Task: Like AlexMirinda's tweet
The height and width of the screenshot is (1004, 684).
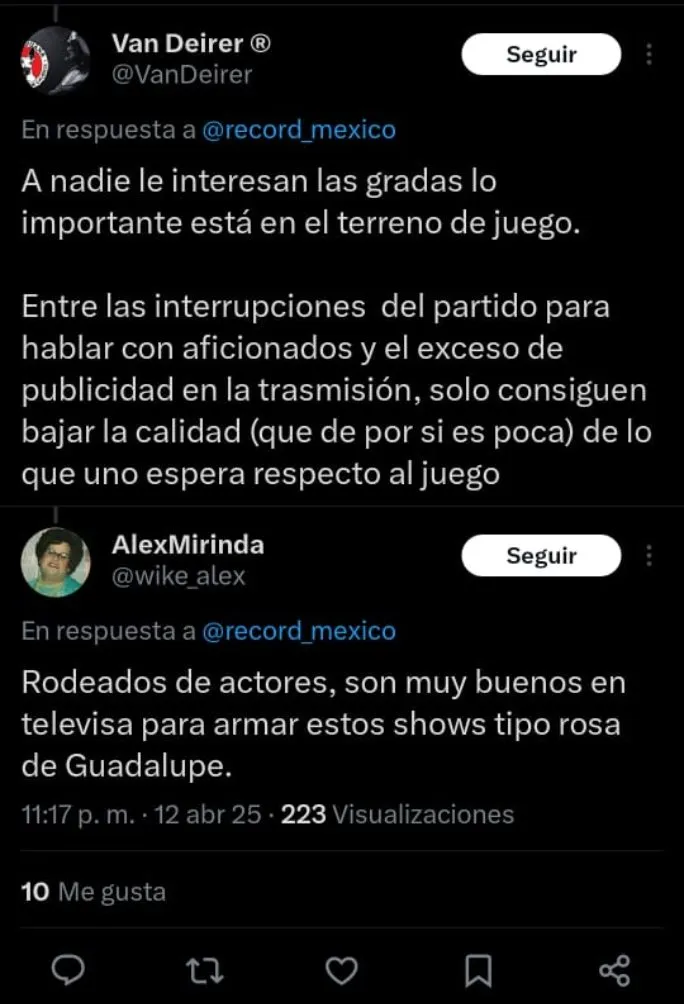Action: click(x=343, y=969)
